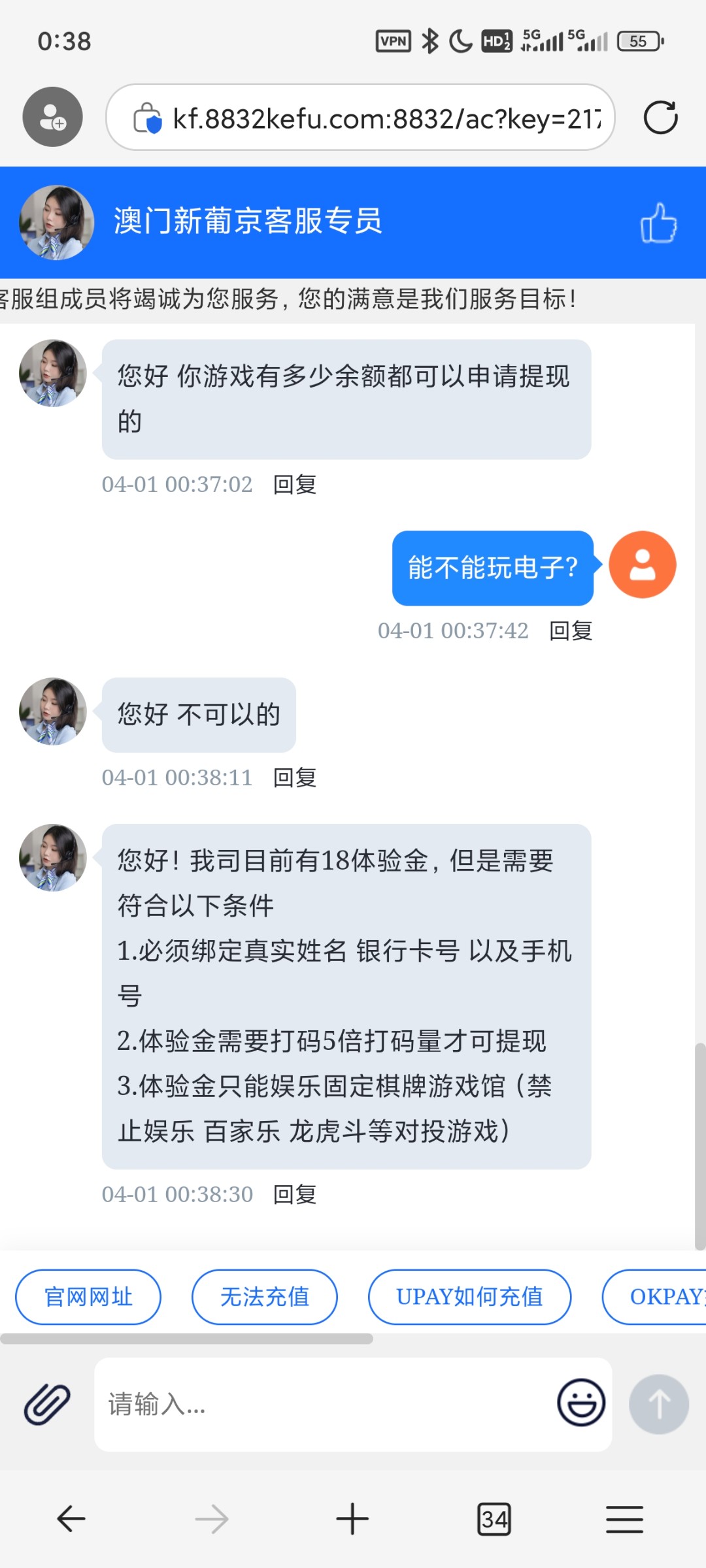The height and width of the screenshot is (1568, 706).
Task: Tap 回复 under the 能不能玩电子 message
Action: point(571,631)
